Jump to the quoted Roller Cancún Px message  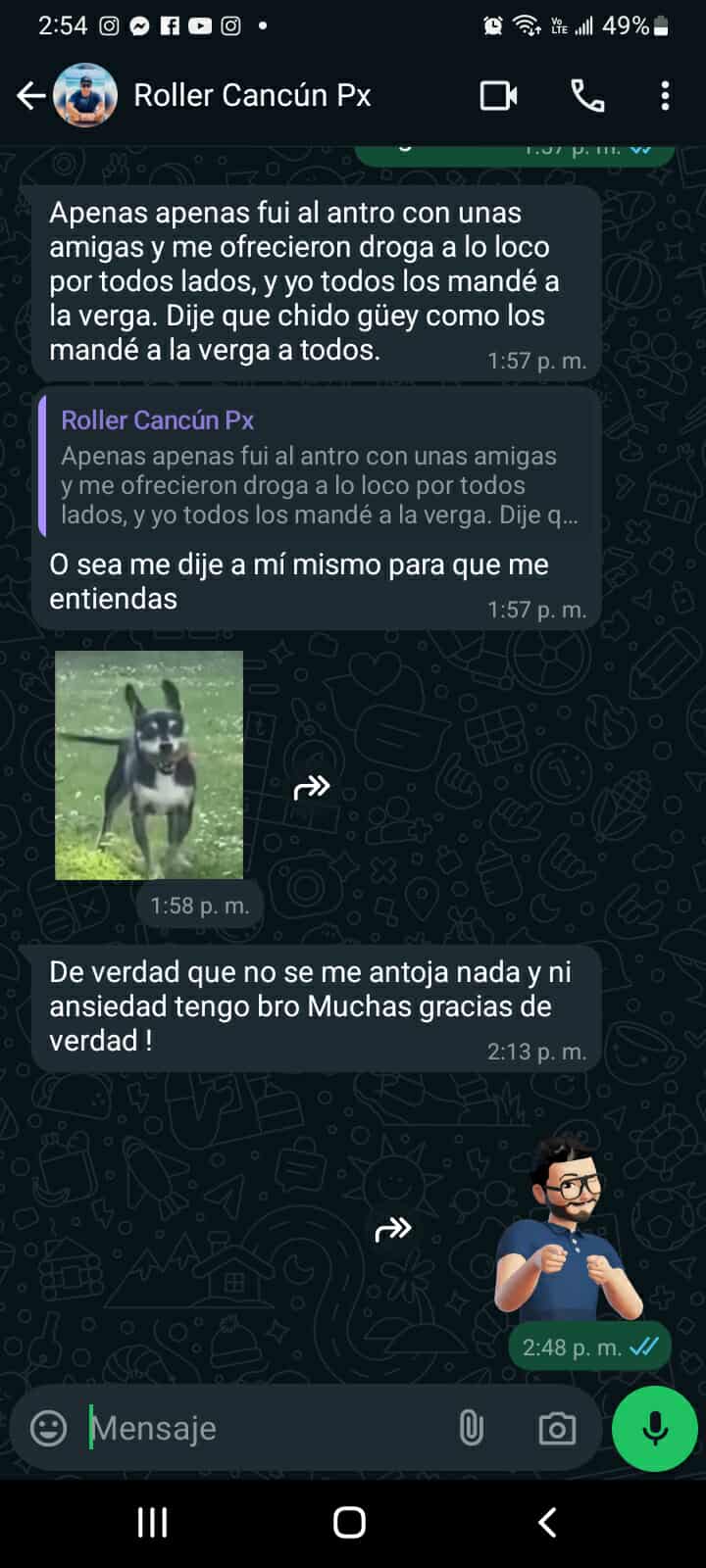coord(318,466)
